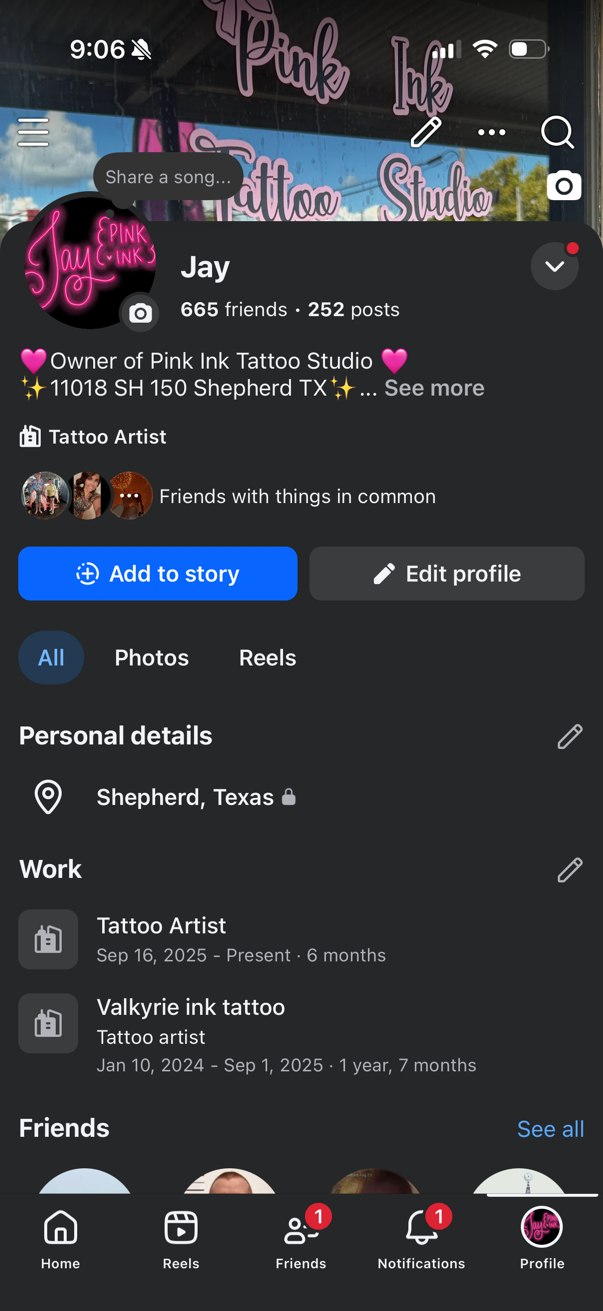The width and height of the screenshot is (603, 1311).
Task: Edit Work section
Action: tap(570, 870)
